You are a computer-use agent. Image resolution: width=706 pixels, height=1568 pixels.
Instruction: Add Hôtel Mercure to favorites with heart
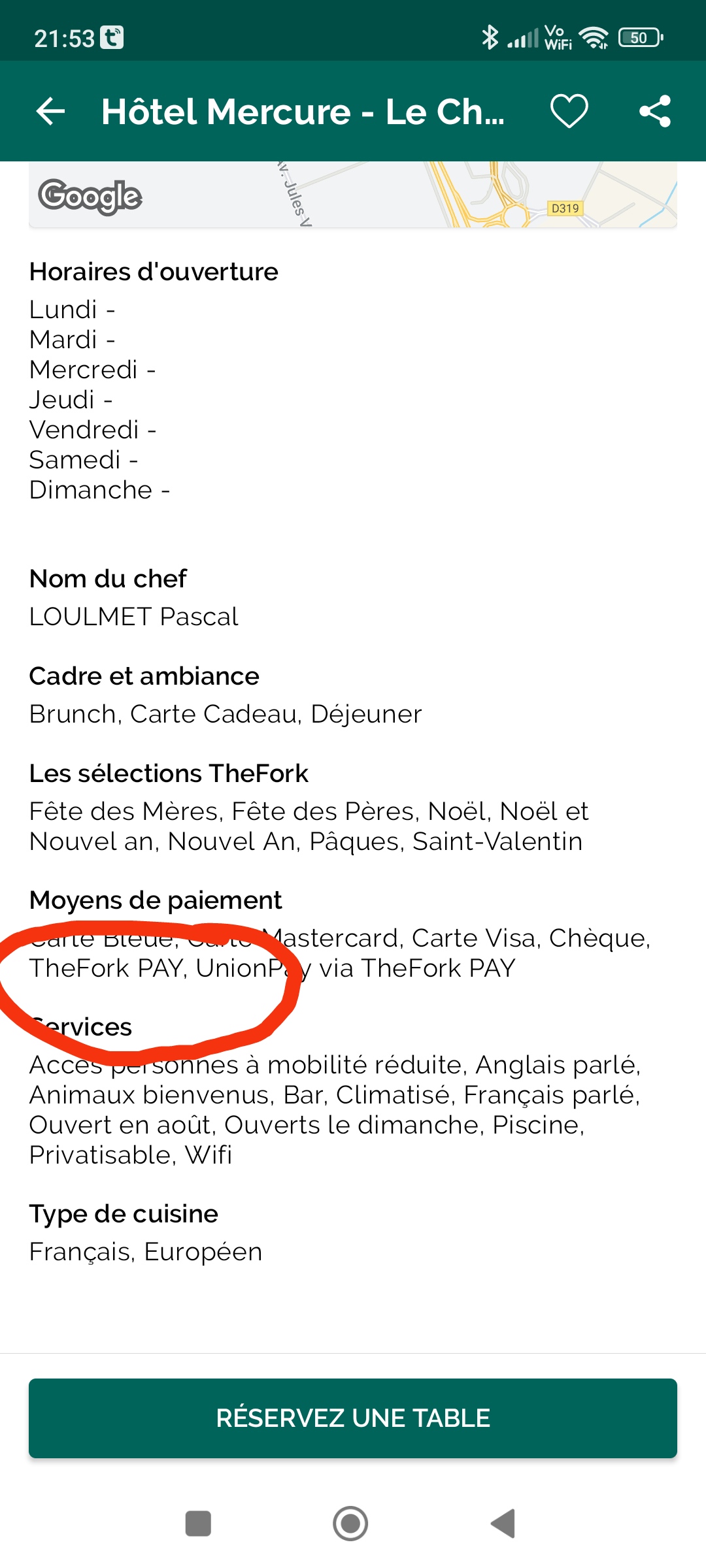[x=569, y=111]
